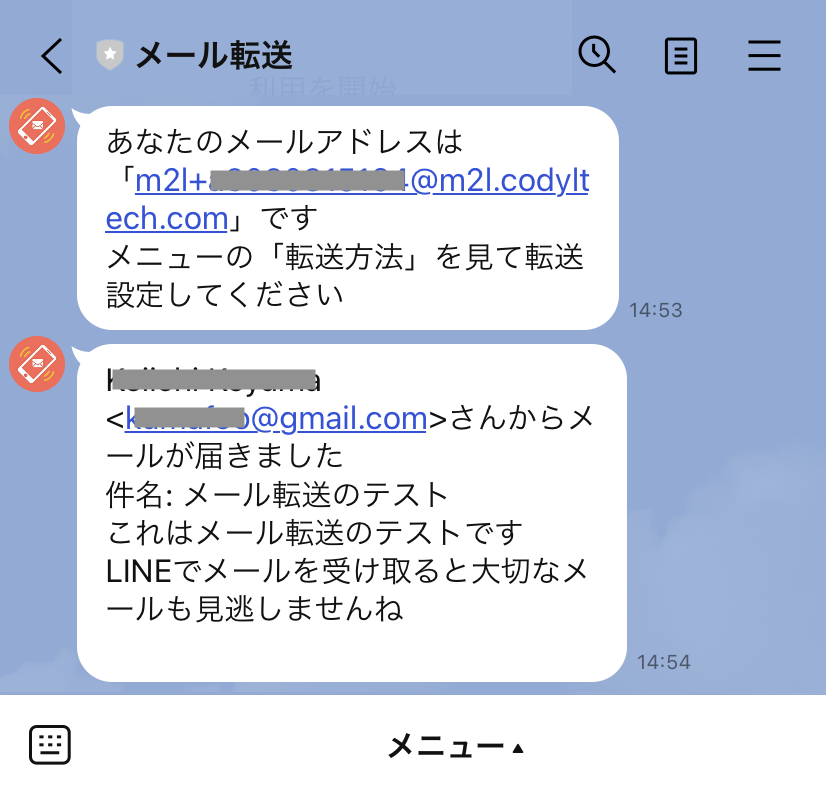This screenshot has height=804, width=826.
Task: Open the hamburger chat menu
Action: point(764,56)
